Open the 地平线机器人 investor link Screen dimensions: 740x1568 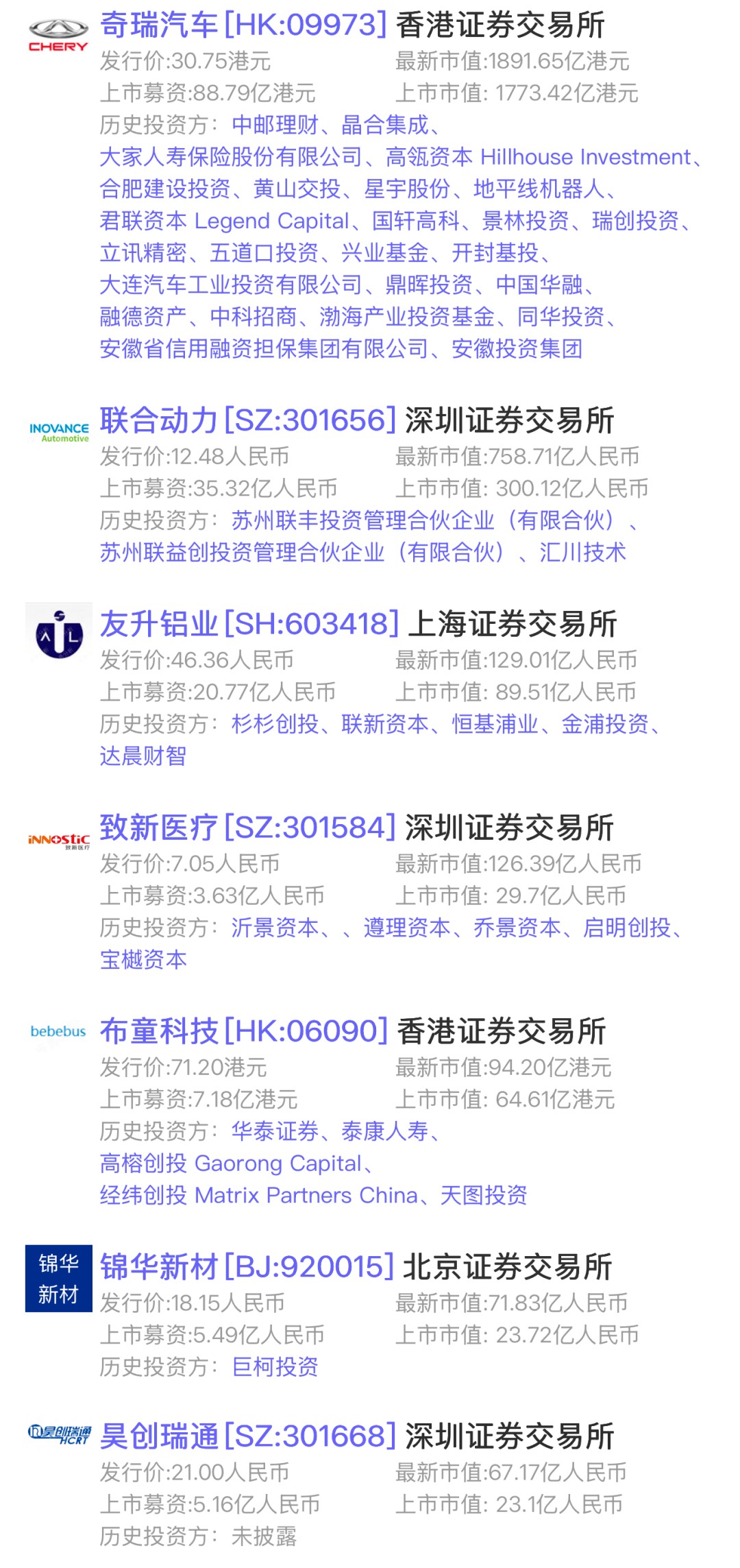pos(539,189)
